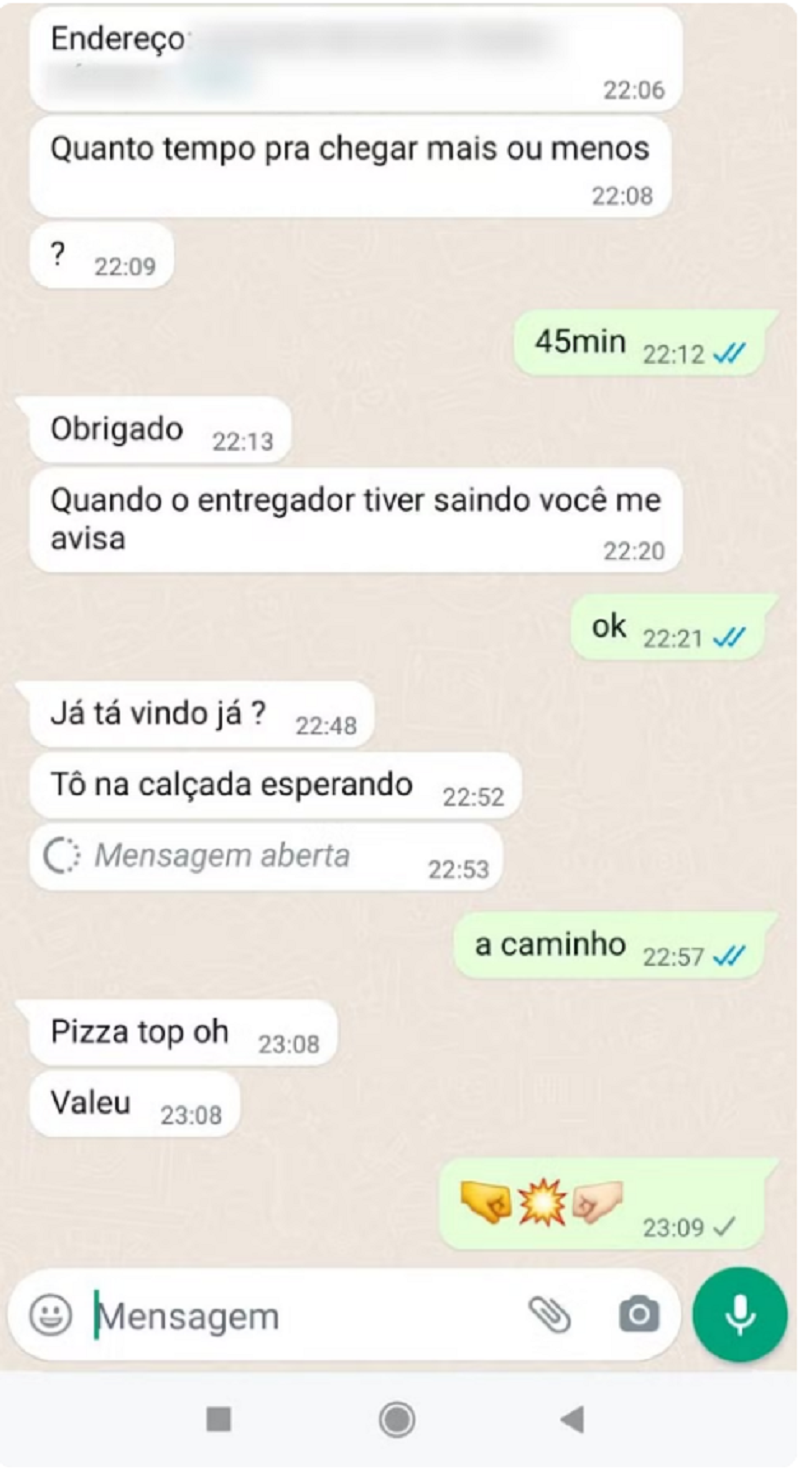Focus the Mensagem text field
The width and height of the screenshot is (800, 1469).
pos(300,1316)
